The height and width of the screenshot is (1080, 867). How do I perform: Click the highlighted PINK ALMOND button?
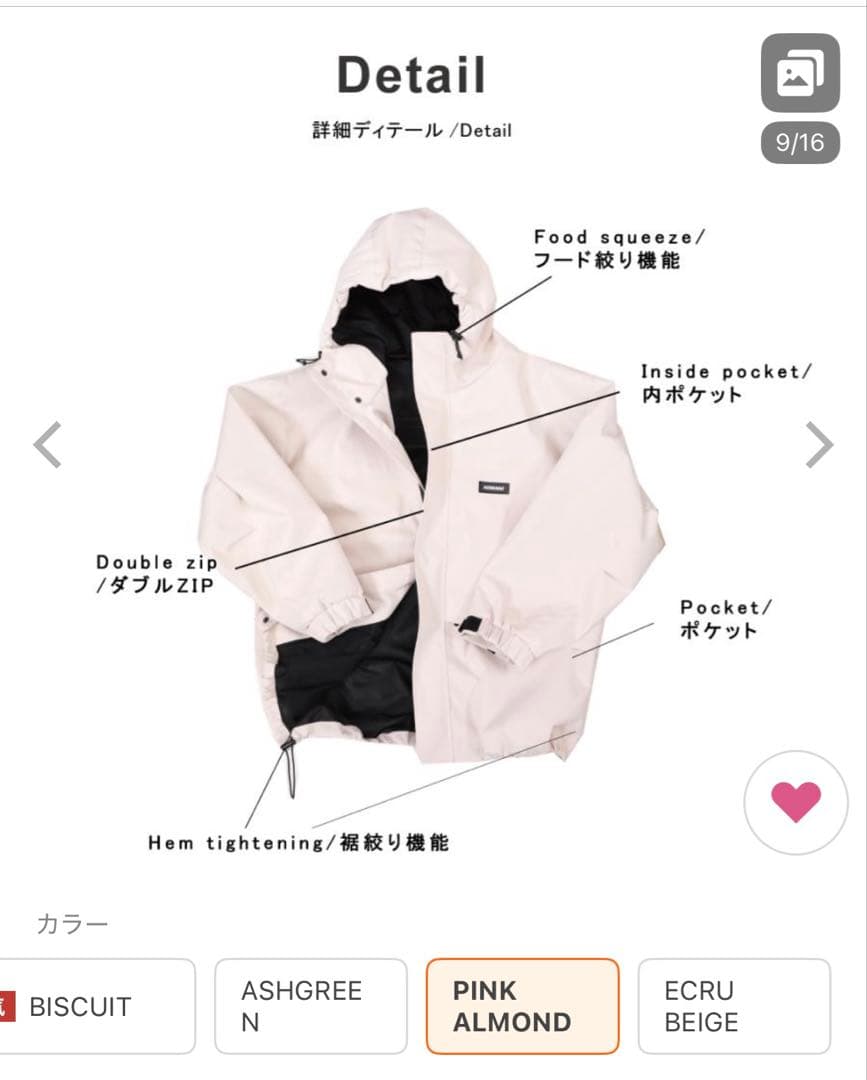[521, 1005]
